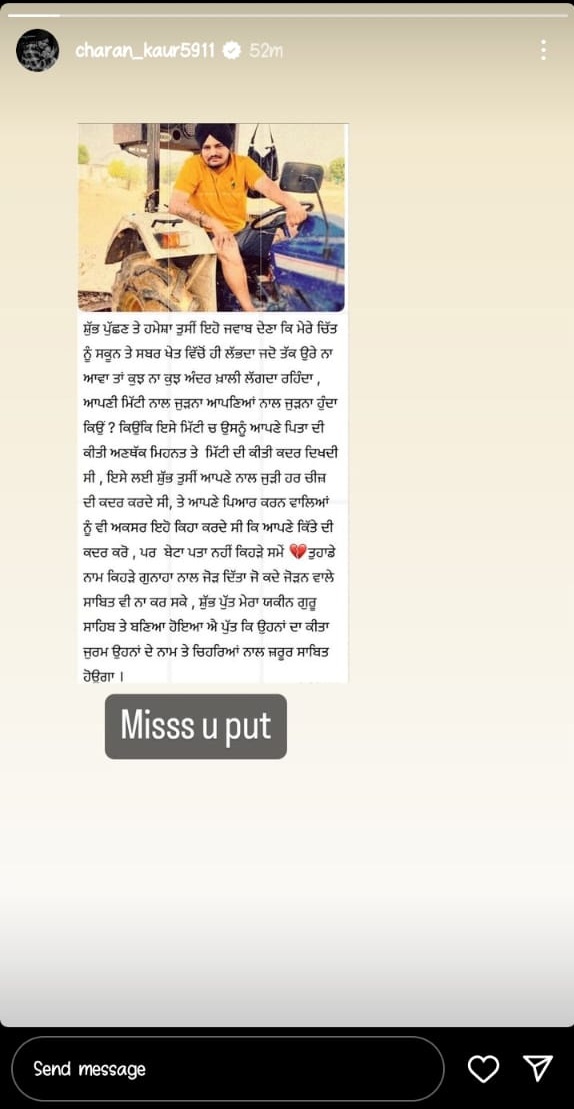Tap the charan_kaur5911 username
The image size is (574, 1109).
145,50
